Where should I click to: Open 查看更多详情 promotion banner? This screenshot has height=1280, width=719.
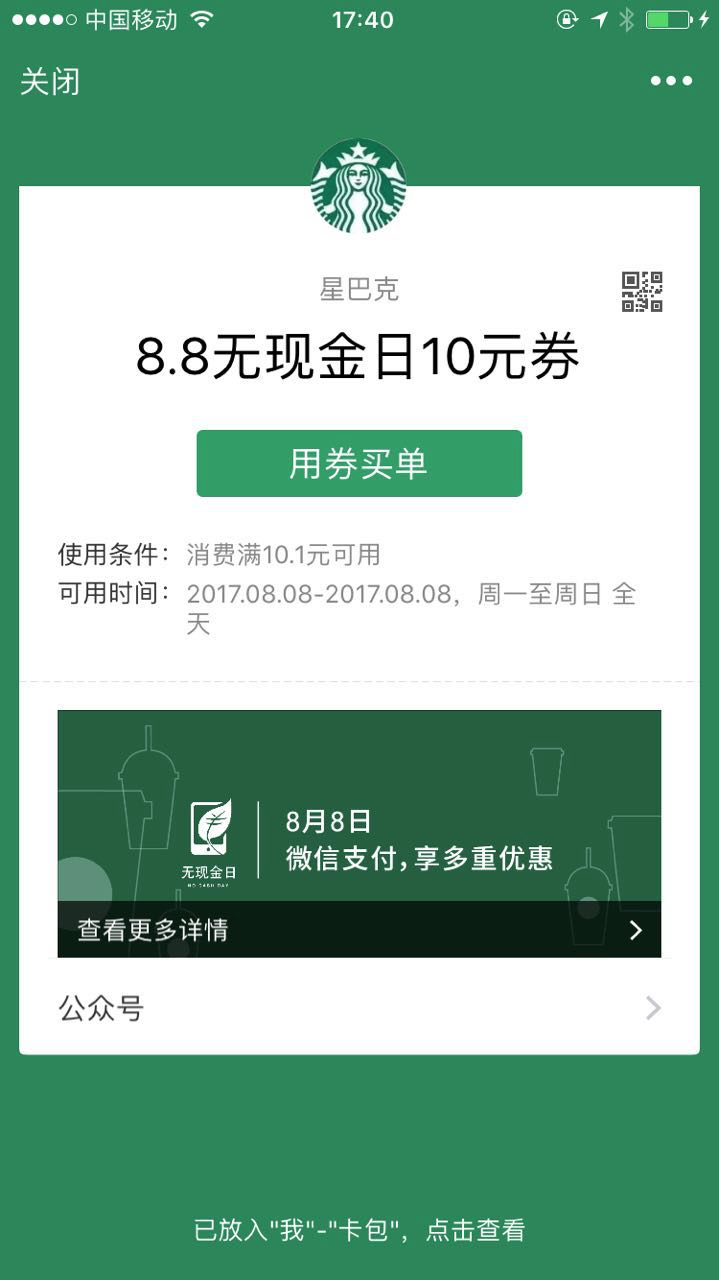click(359, 930)
